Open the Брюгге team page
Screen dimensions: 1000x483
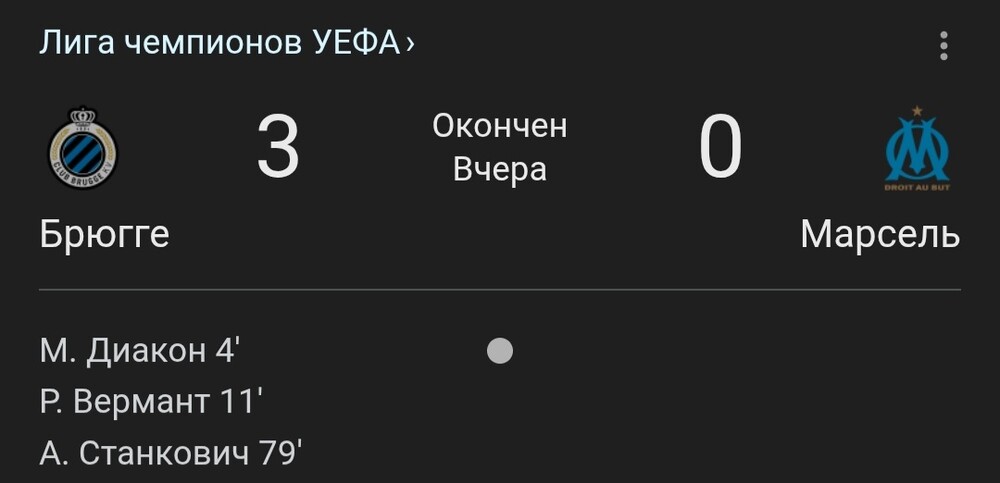click(x=104, y=233)
